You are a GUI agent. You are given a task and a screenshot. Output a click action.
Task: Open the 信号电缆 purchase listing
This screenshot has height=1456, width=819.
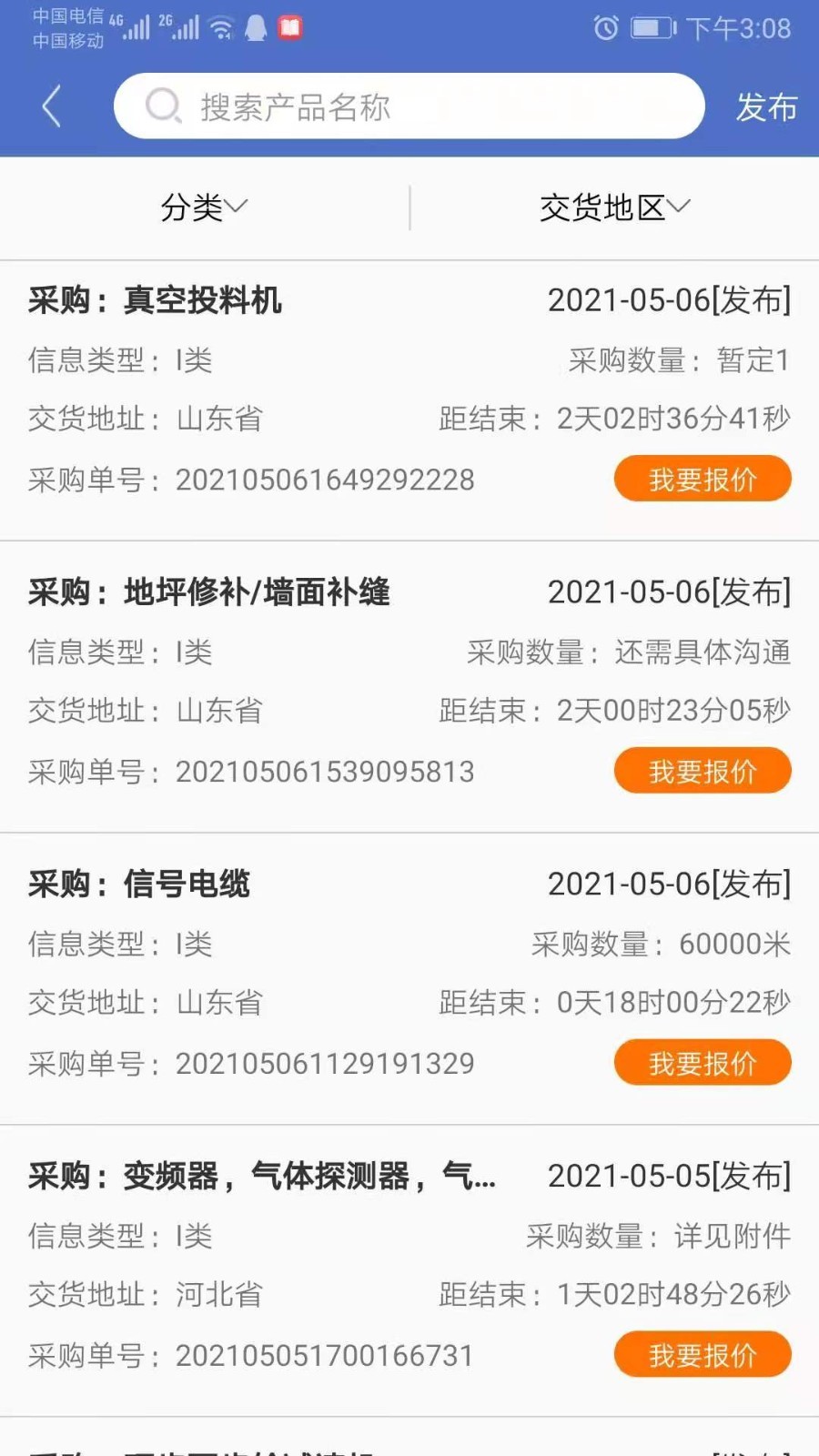[409, 979]
